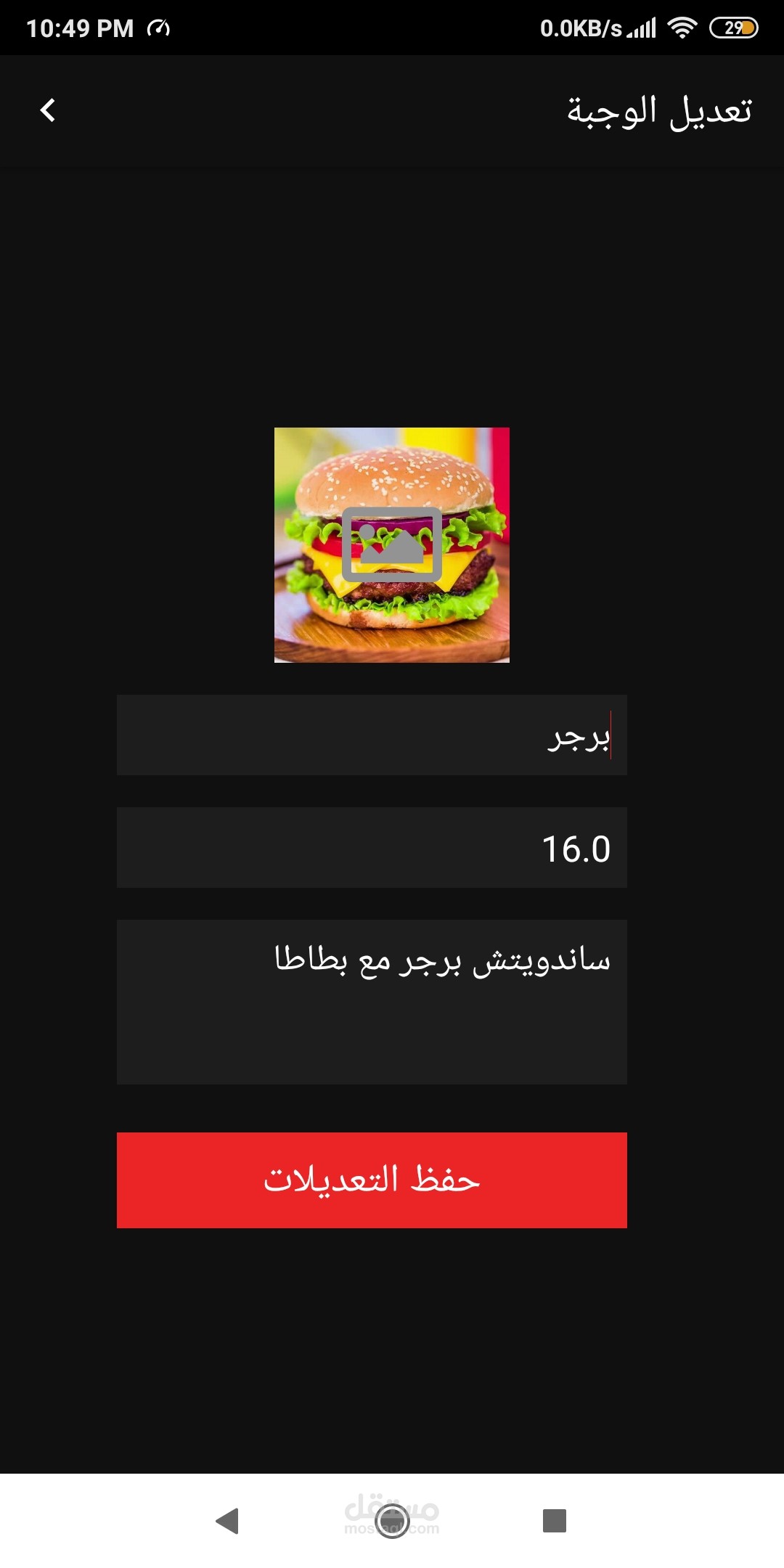Open recent apps with square button
Viewport: 784px width, 1568px height.
click(555, 1520)
